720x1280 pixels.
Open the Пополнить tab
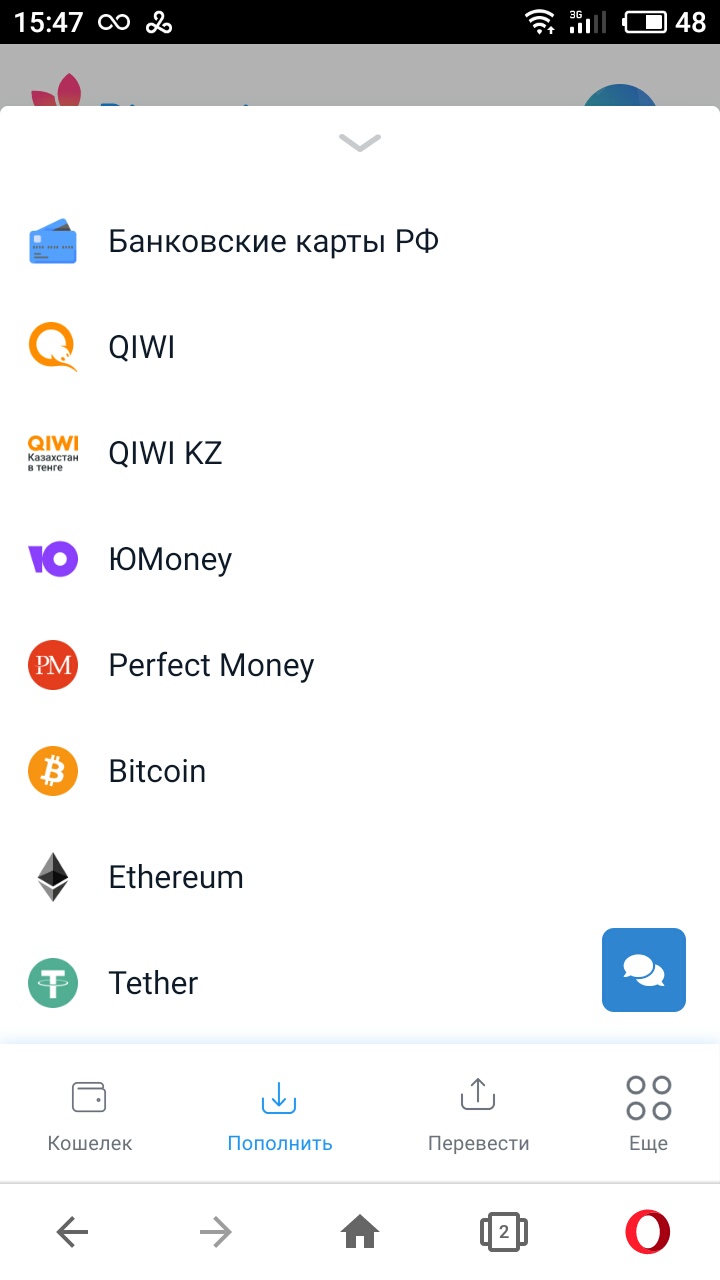point(280,1114)
